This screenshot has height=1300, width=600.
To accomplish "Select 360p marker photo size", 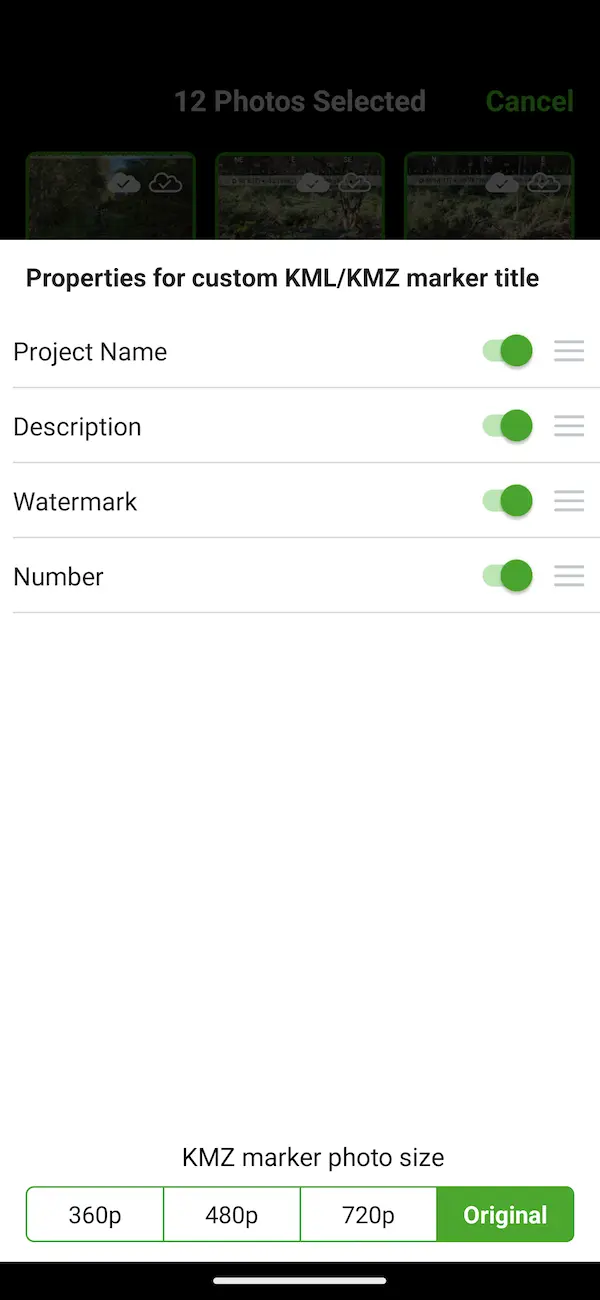I will [x=95, y=1215].
